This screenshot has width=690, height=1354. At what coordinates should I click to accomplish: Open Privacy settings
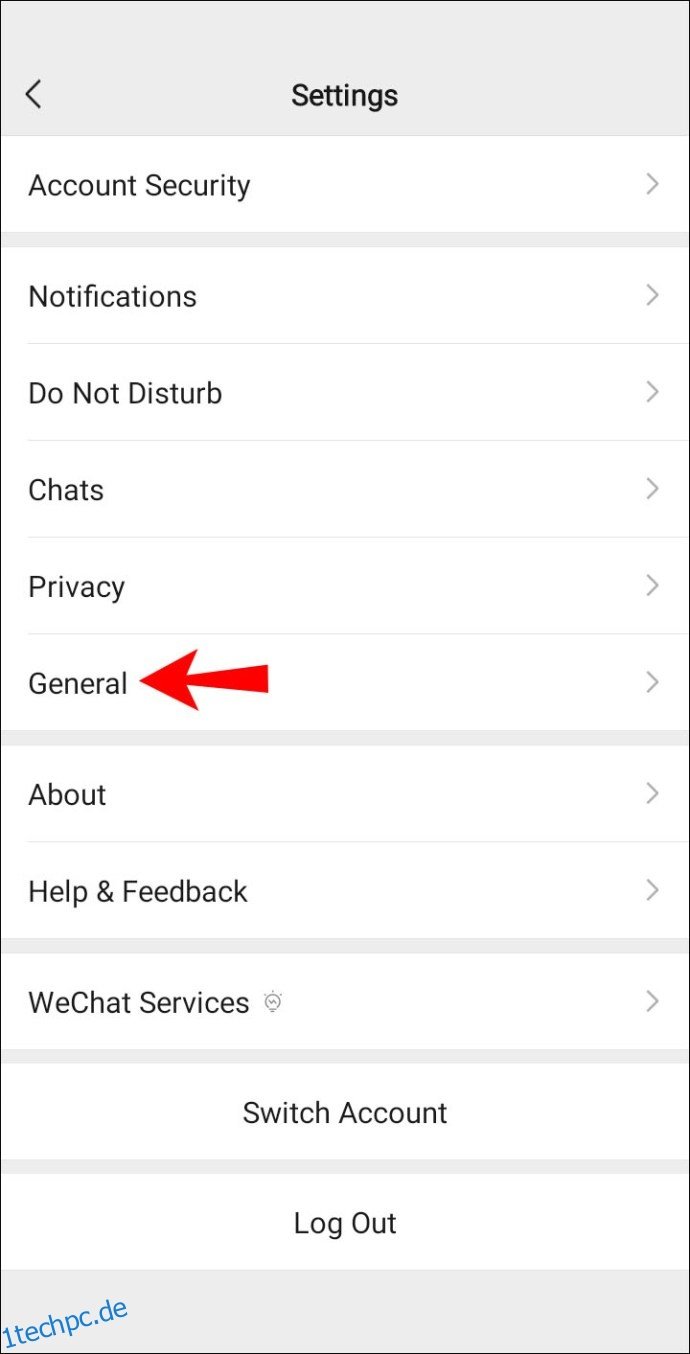(x=345, y=587)
